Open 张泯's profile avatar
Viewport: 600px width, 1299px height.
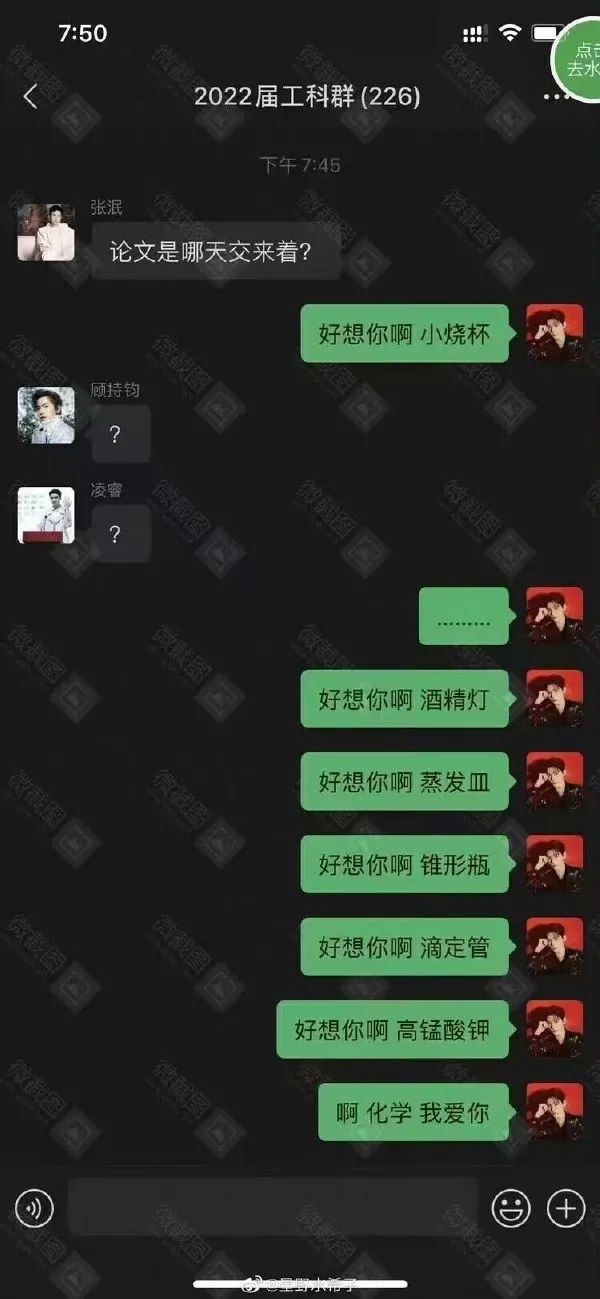[46, 232]
